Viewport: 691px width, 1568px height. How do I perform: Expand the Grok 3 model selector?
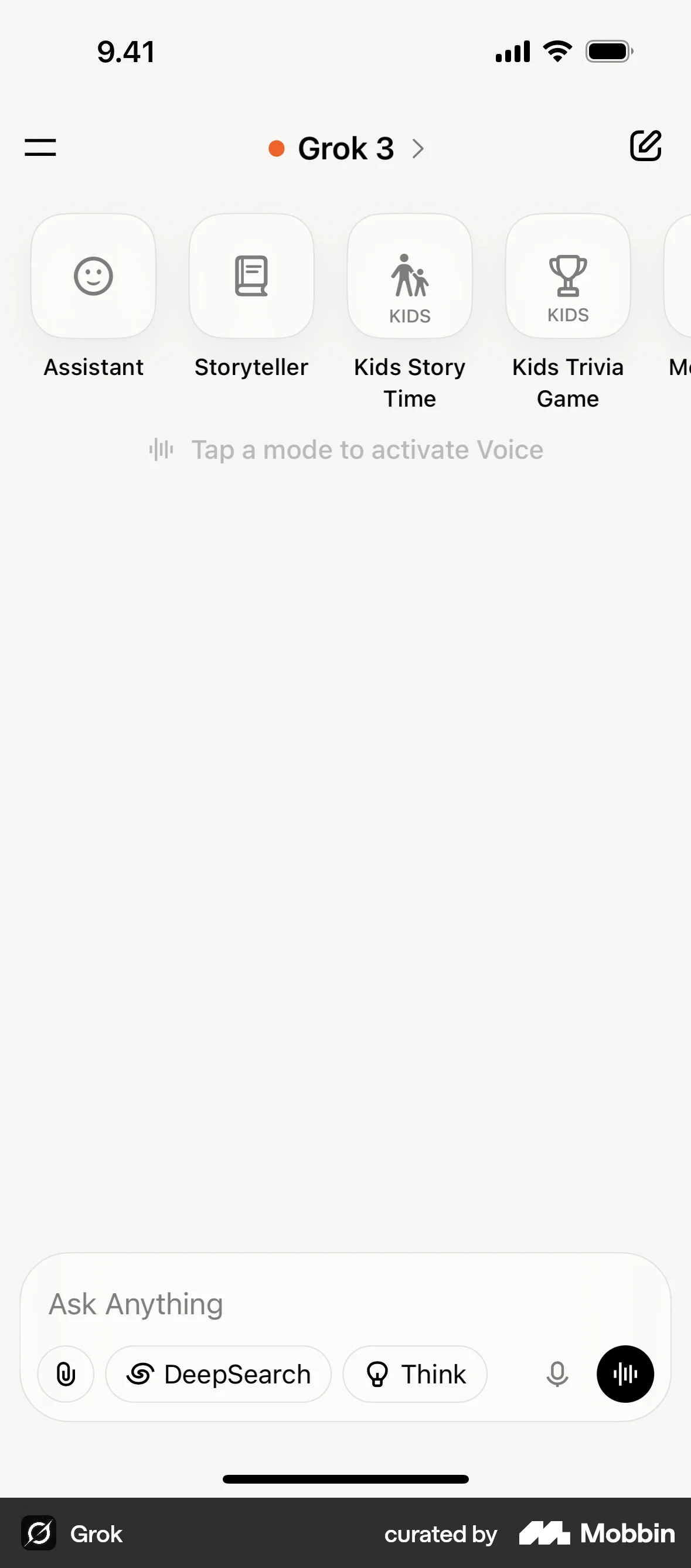(x=346, y=147)
